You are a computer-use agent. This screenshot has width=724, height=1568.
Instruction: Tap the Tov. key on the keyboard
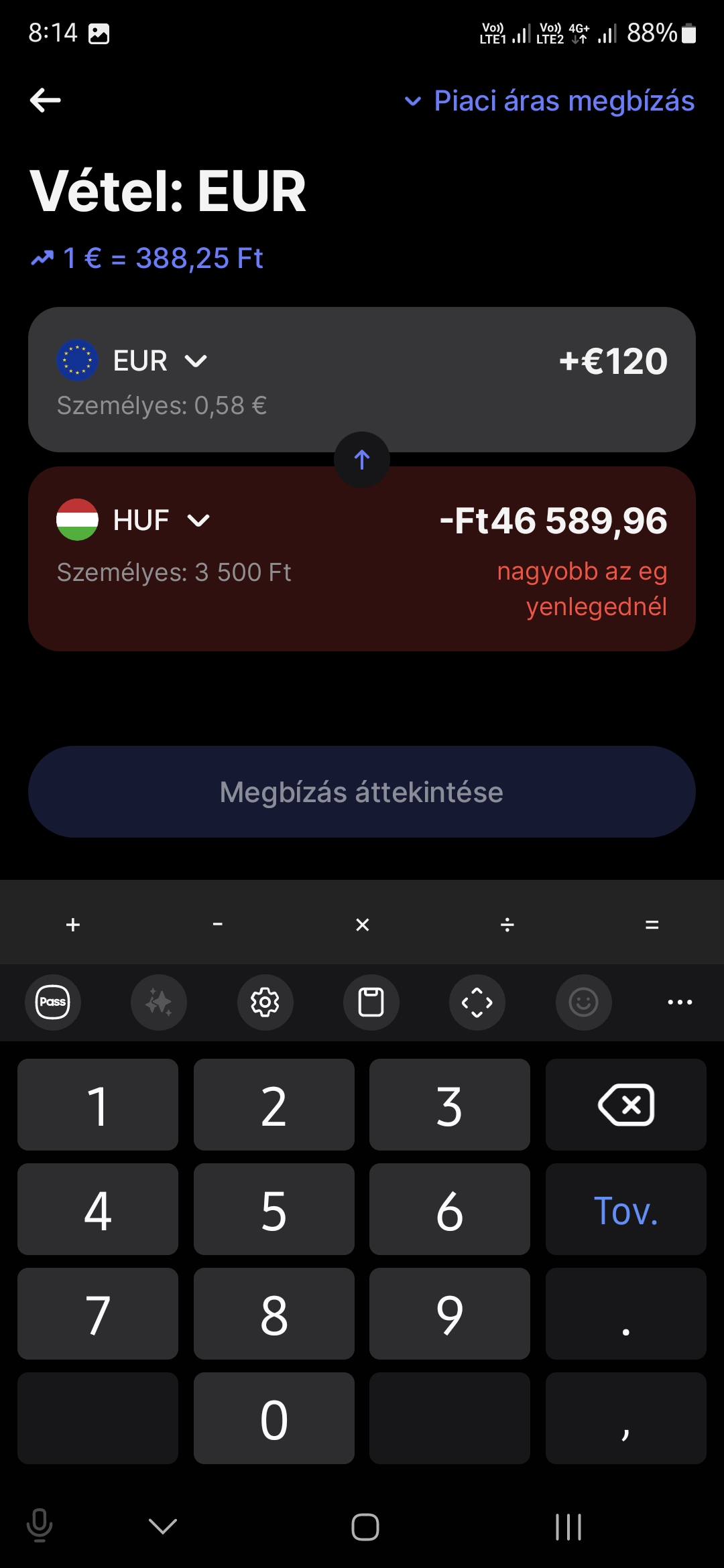625,1210
